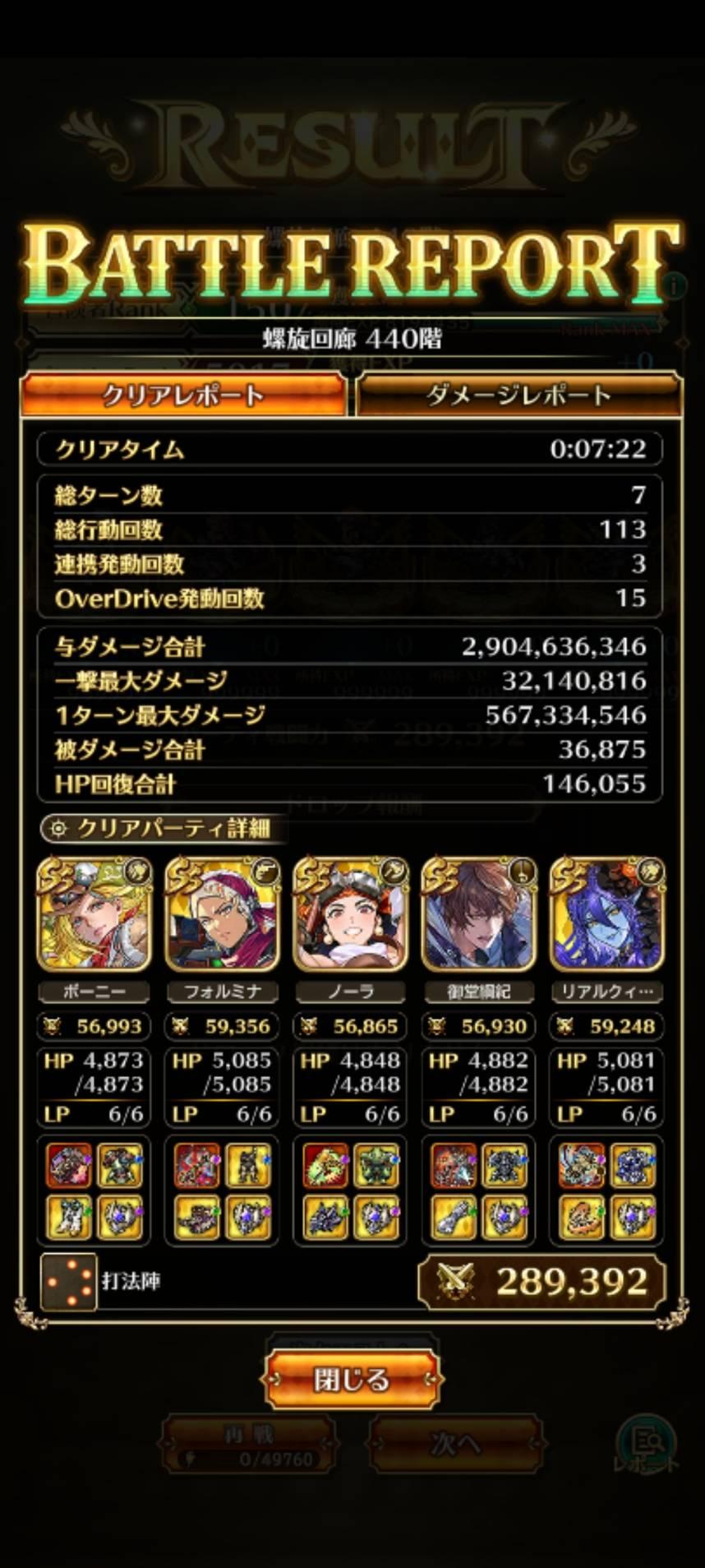View フォルミナ character portrait
Image resolution: width=705 pixels, height=1568 pixels.
point(223,914)
